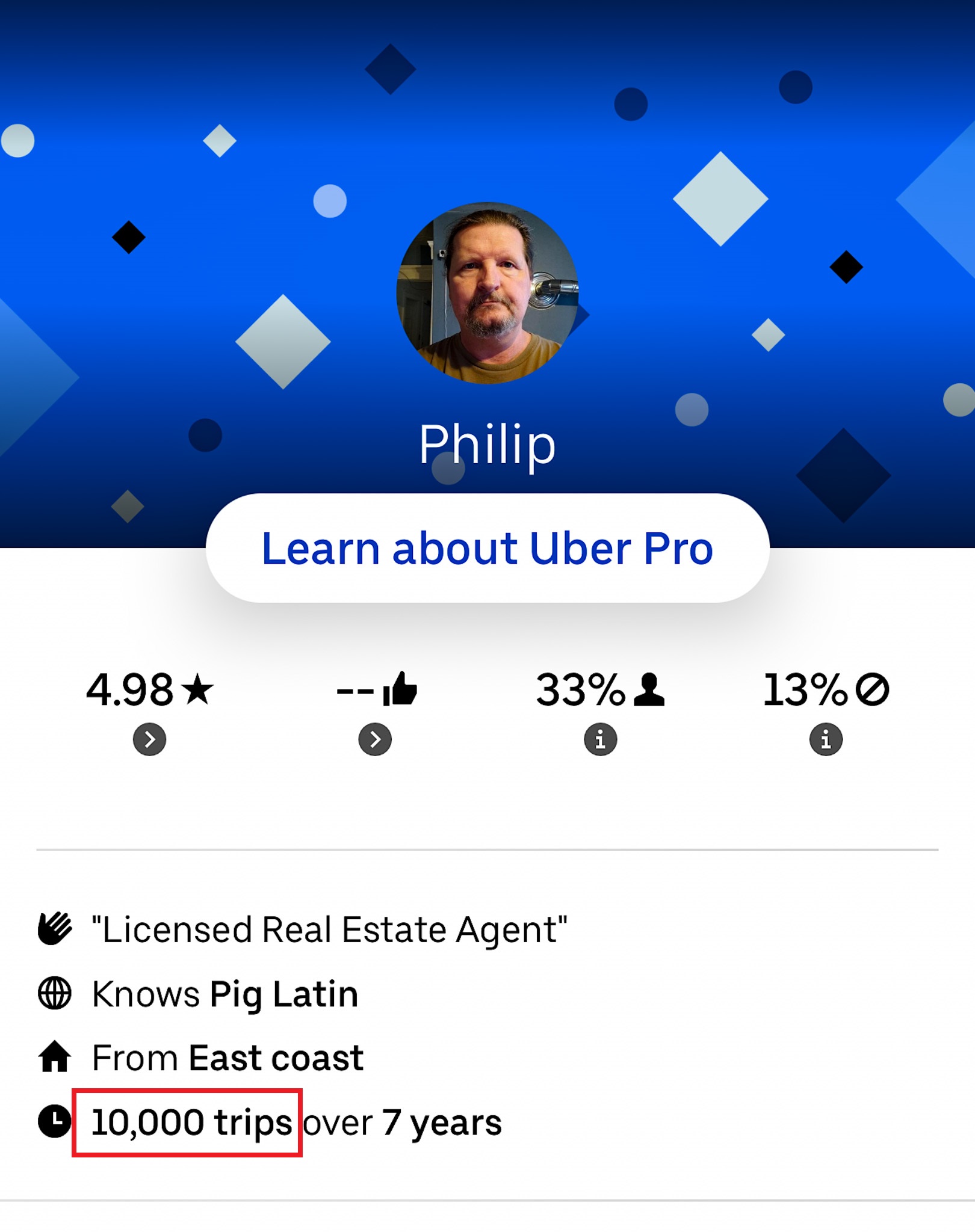Open the thumbs-up compliments details arrow

(375, 739)
